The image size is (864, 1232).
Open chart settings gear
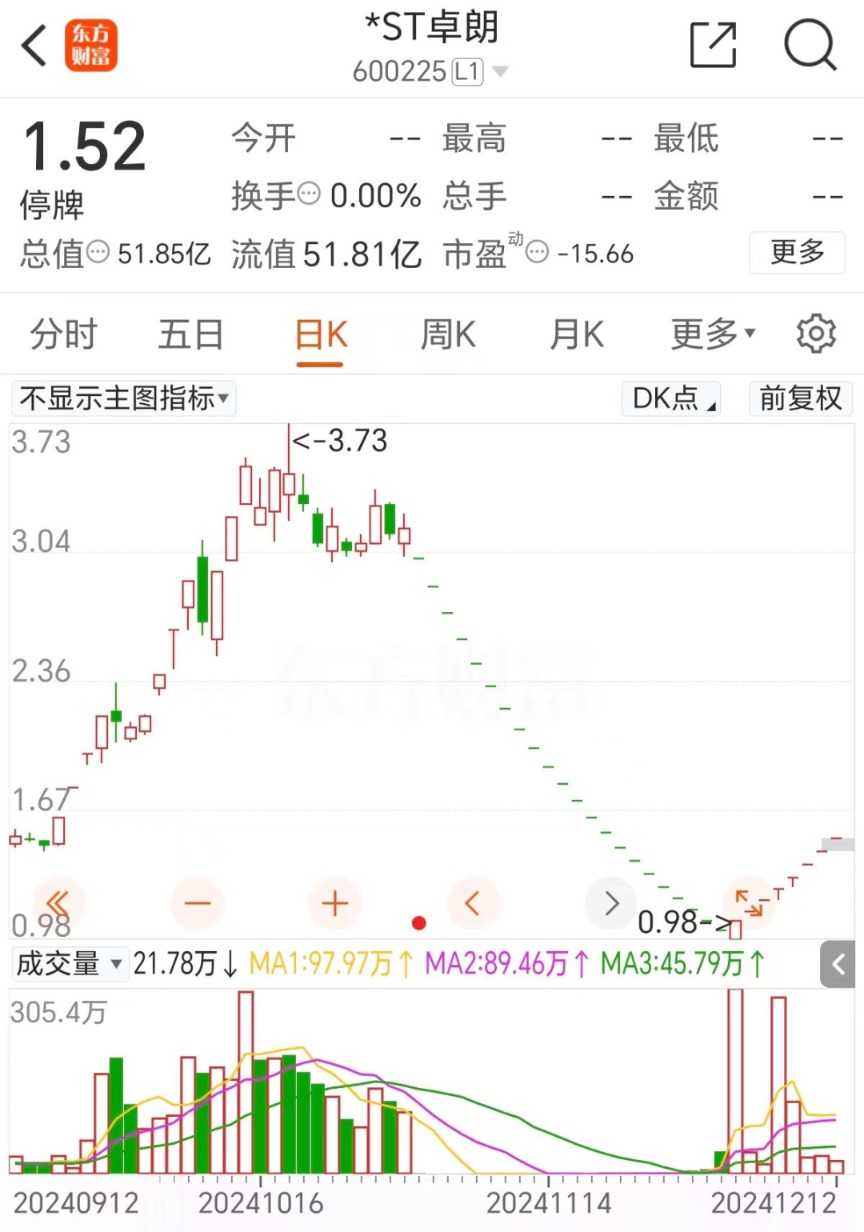click(816, 334)
